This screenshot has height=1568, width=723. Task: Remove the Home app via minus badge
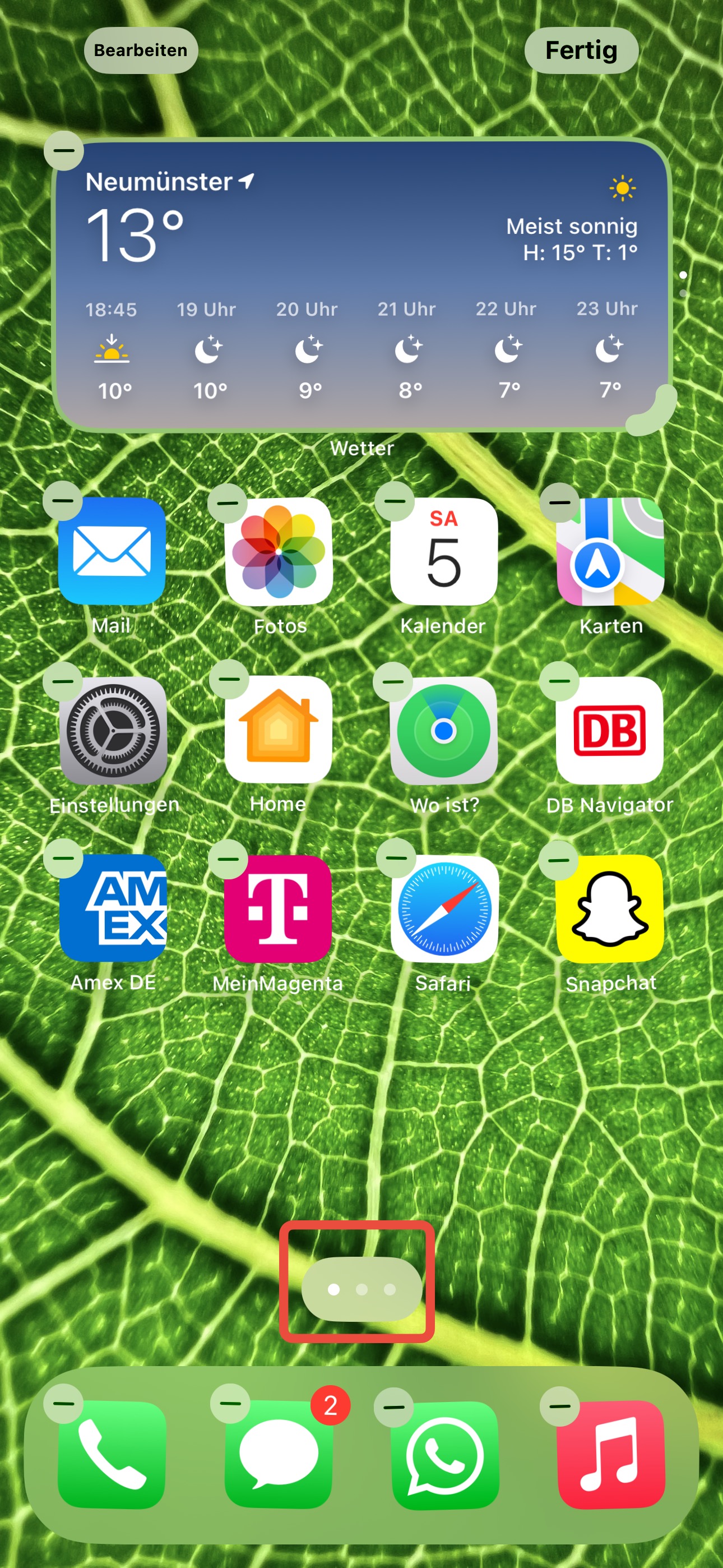(229, 679)
